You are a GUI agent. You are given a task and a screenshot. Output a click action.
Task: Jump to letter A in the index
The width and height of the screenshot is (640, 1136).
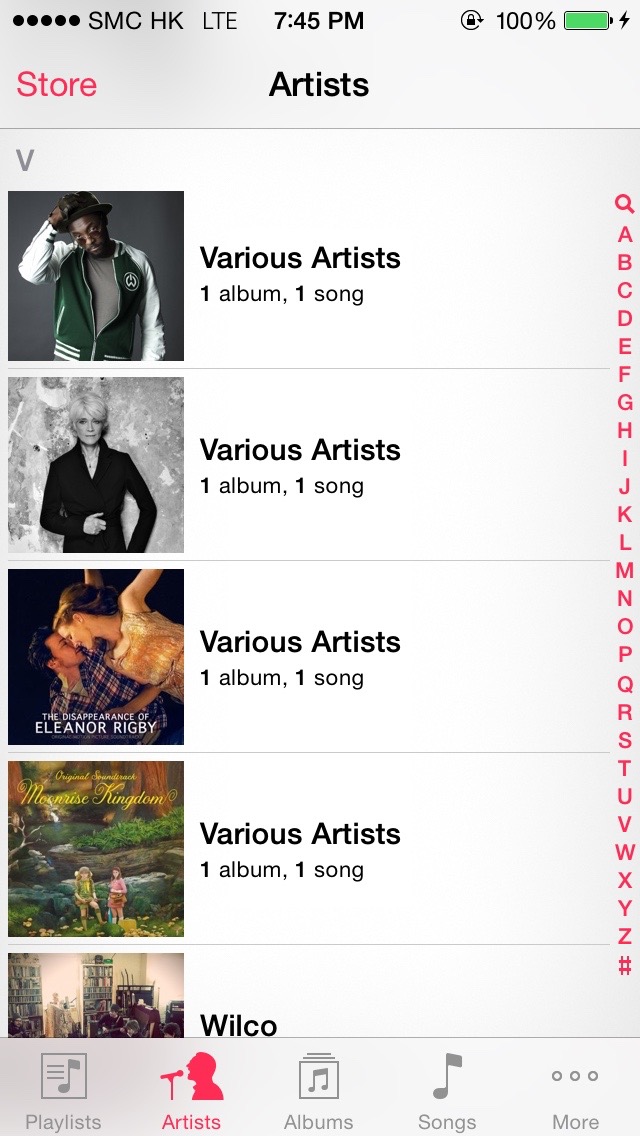625,235
